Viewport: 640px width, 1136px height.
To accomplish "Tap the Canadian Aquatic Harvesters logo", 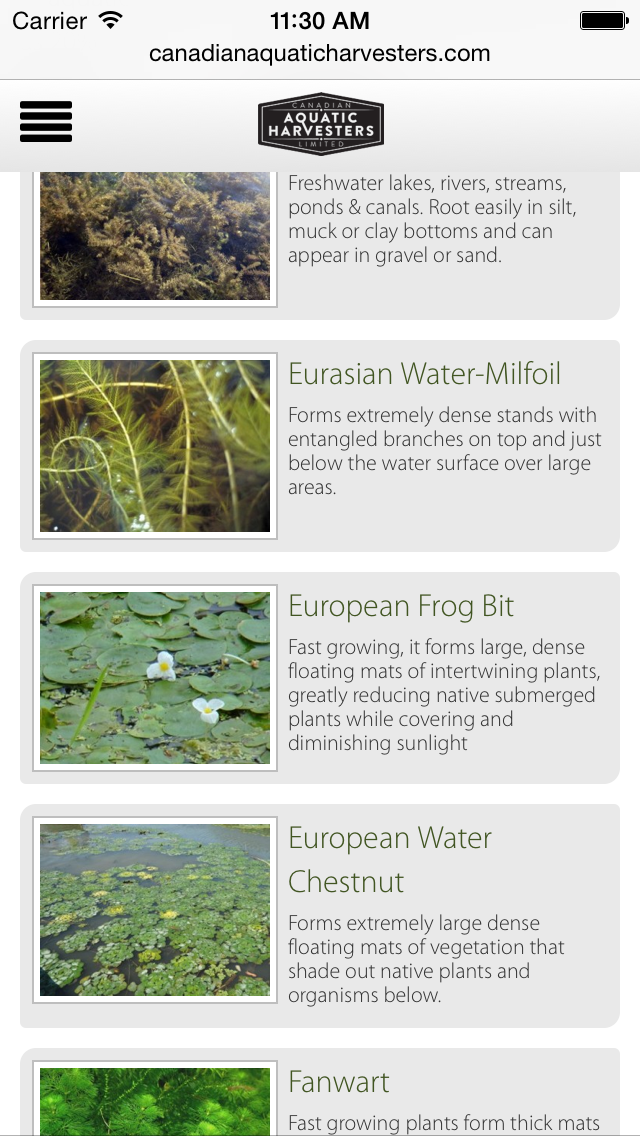I will [x=320, y=125].
